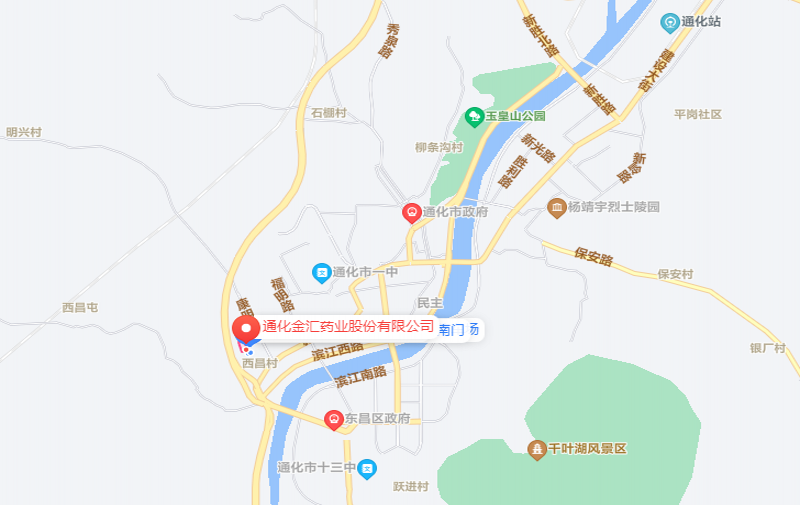Tap the 通化市政府 marker
This screenshot has width=800, height=505.
click(411, 212)
